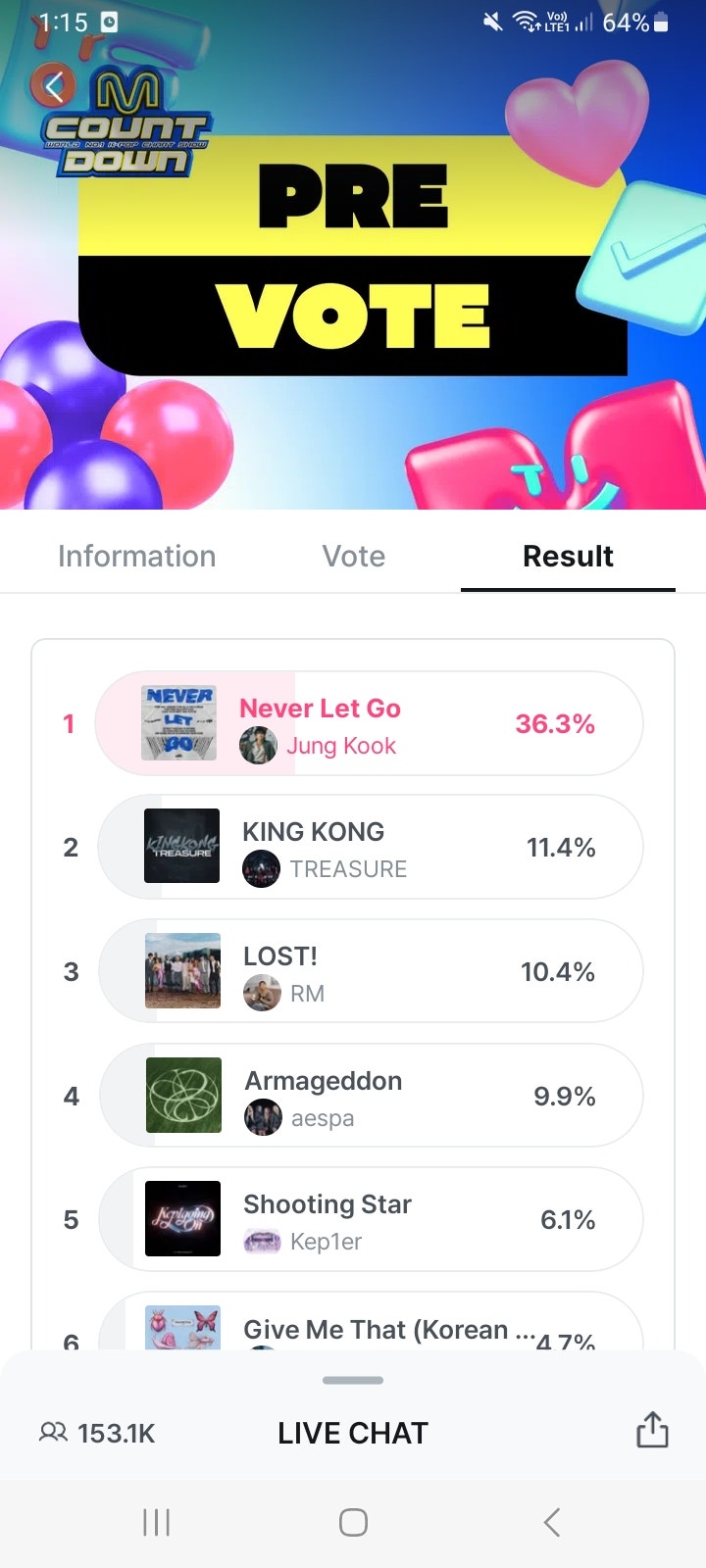Switch to the Vote tab
The width and height of the screenshot is (706, 1568).
pyautogui.click(x=353, y=556)
